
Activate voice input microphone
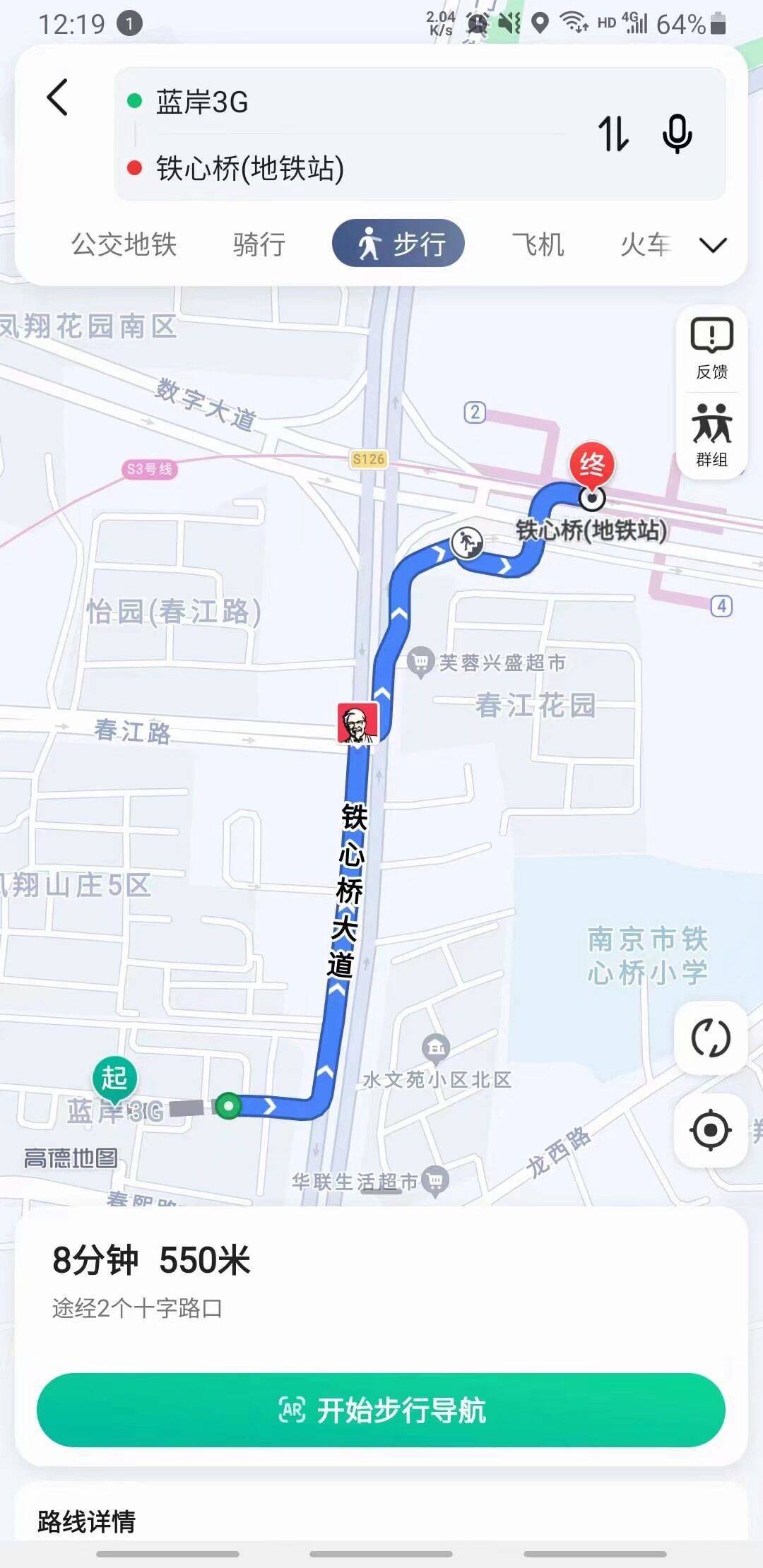pos(677,134)
